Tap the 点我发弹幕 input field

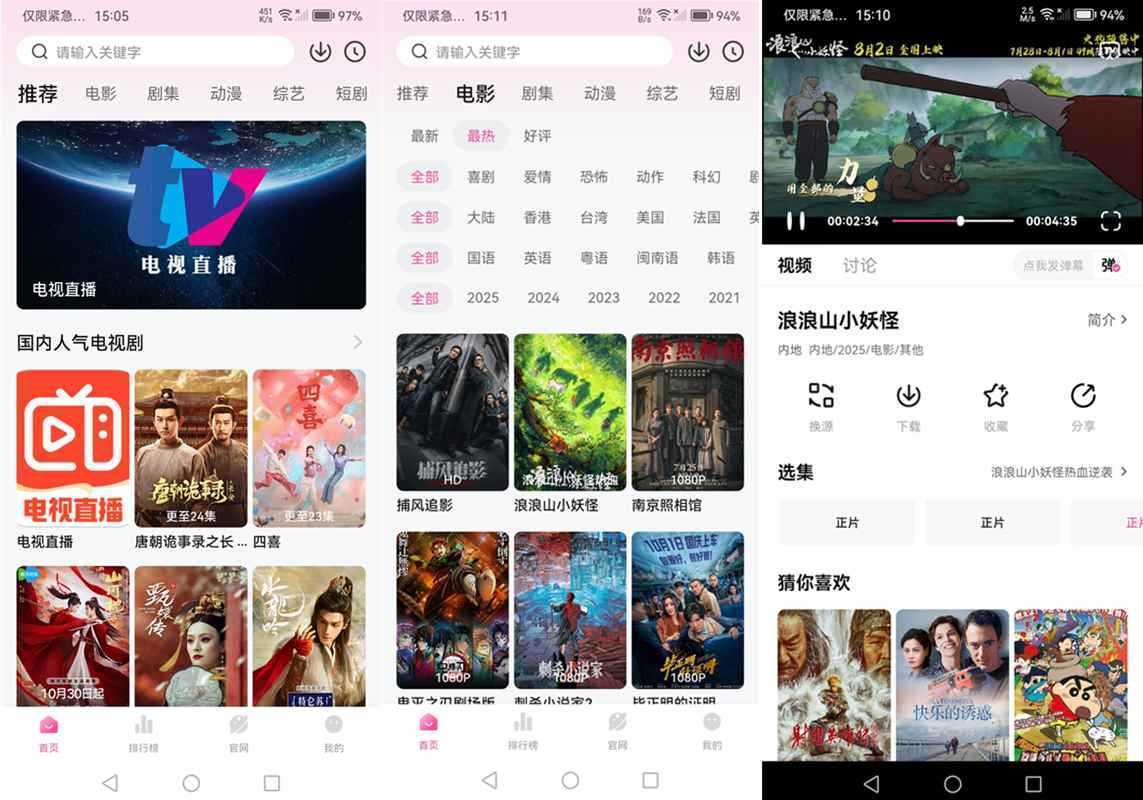(x=1053, y=265)
